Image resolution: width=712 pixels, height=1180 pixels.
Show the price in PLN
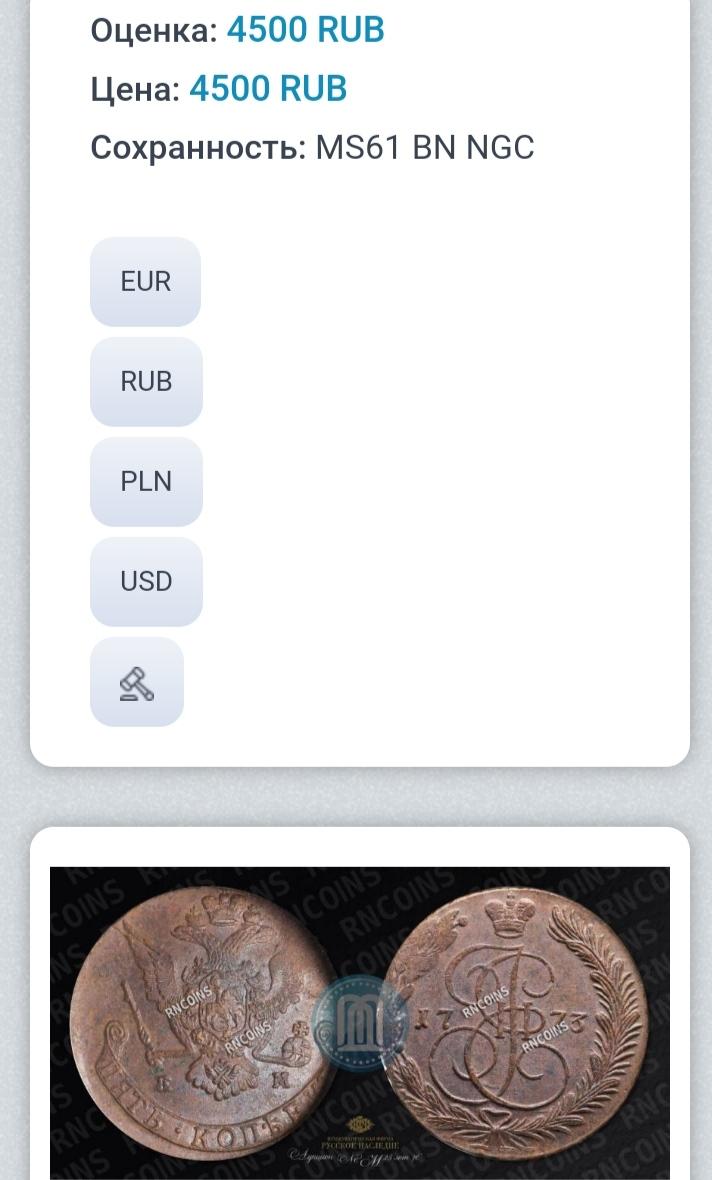[146, 482]
